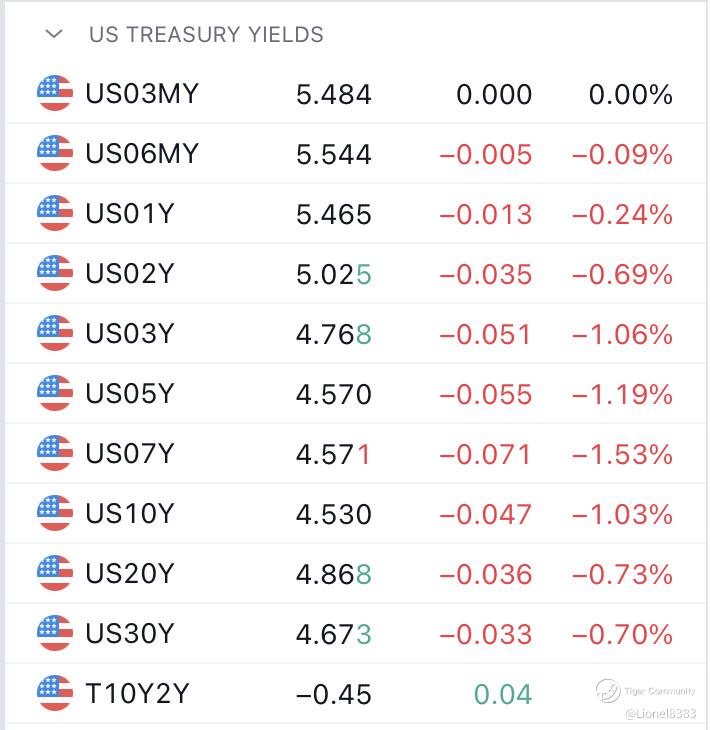Open the US03Y yield row
This screenshot has width=710, height=730.
[130, 334]
